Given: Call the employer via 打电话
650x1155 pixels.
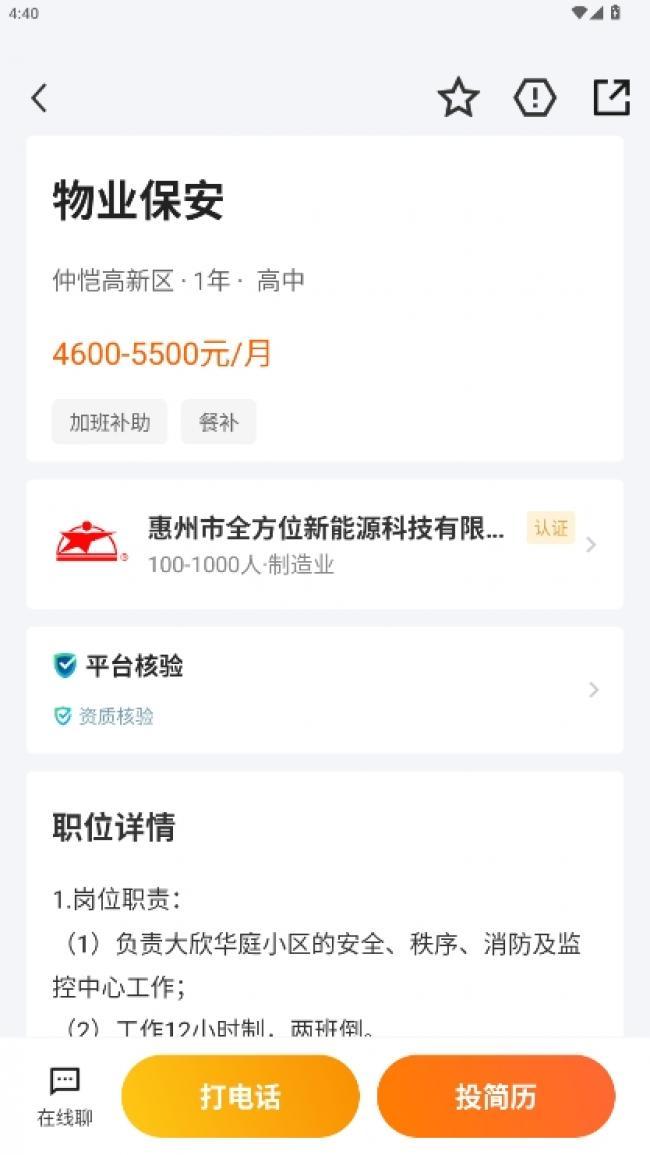Looking at the screenshot, I should point(240,1097).
